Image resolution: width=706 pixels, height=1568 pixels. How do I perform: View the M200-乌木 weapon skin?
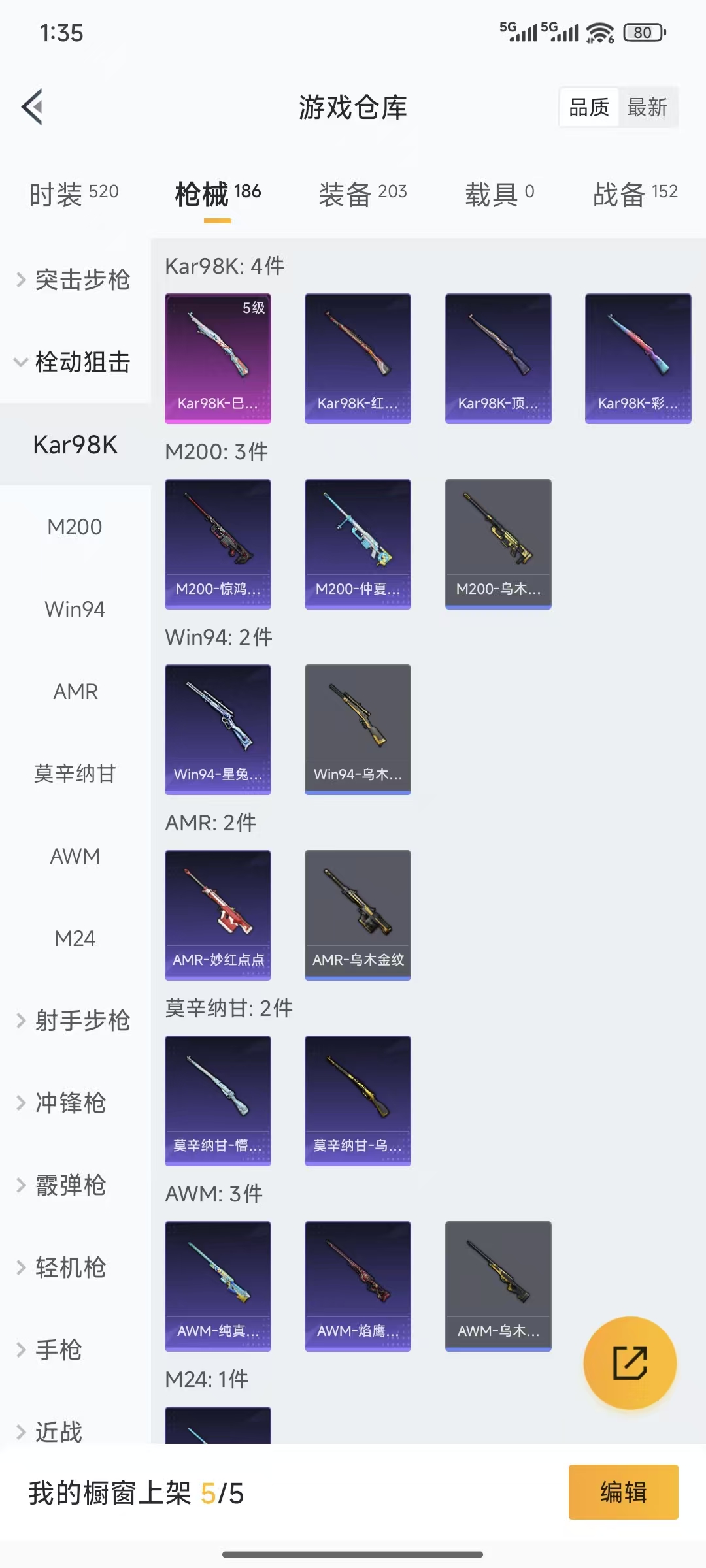[x=498, y=544]
